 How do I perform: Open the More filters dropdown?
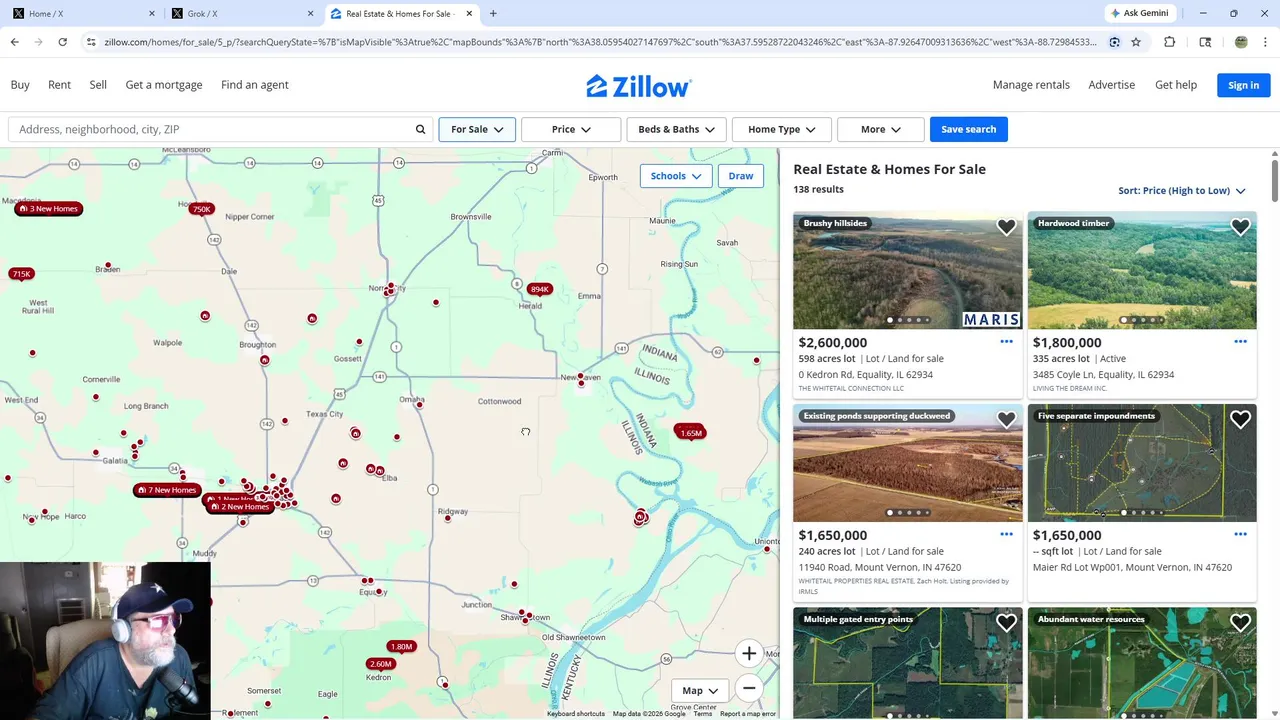pyautogui.click(x=881, y=129)
